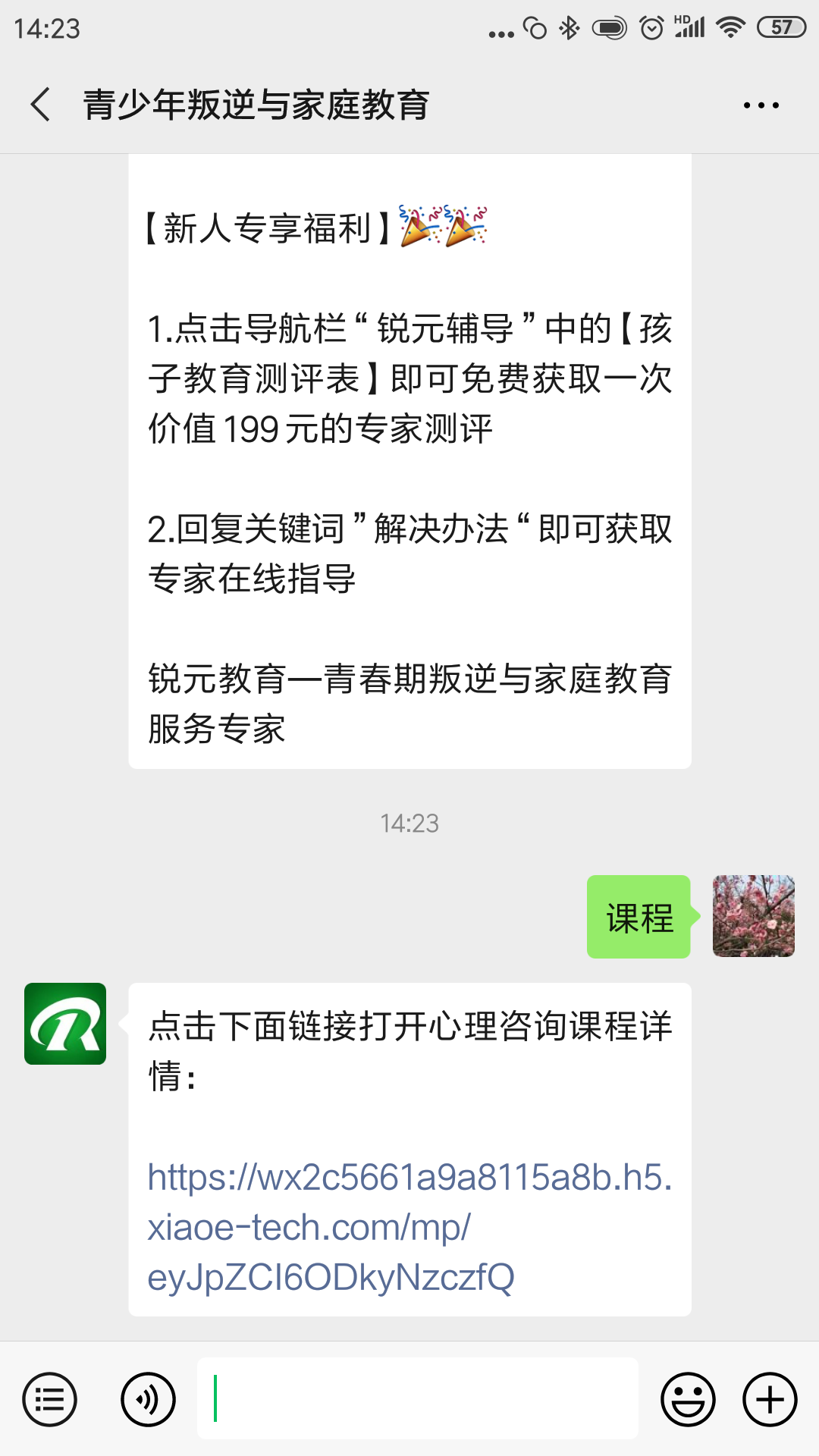Switch to the service menu list
This screenshot has width=819, height=1456.
[50, 1399]
